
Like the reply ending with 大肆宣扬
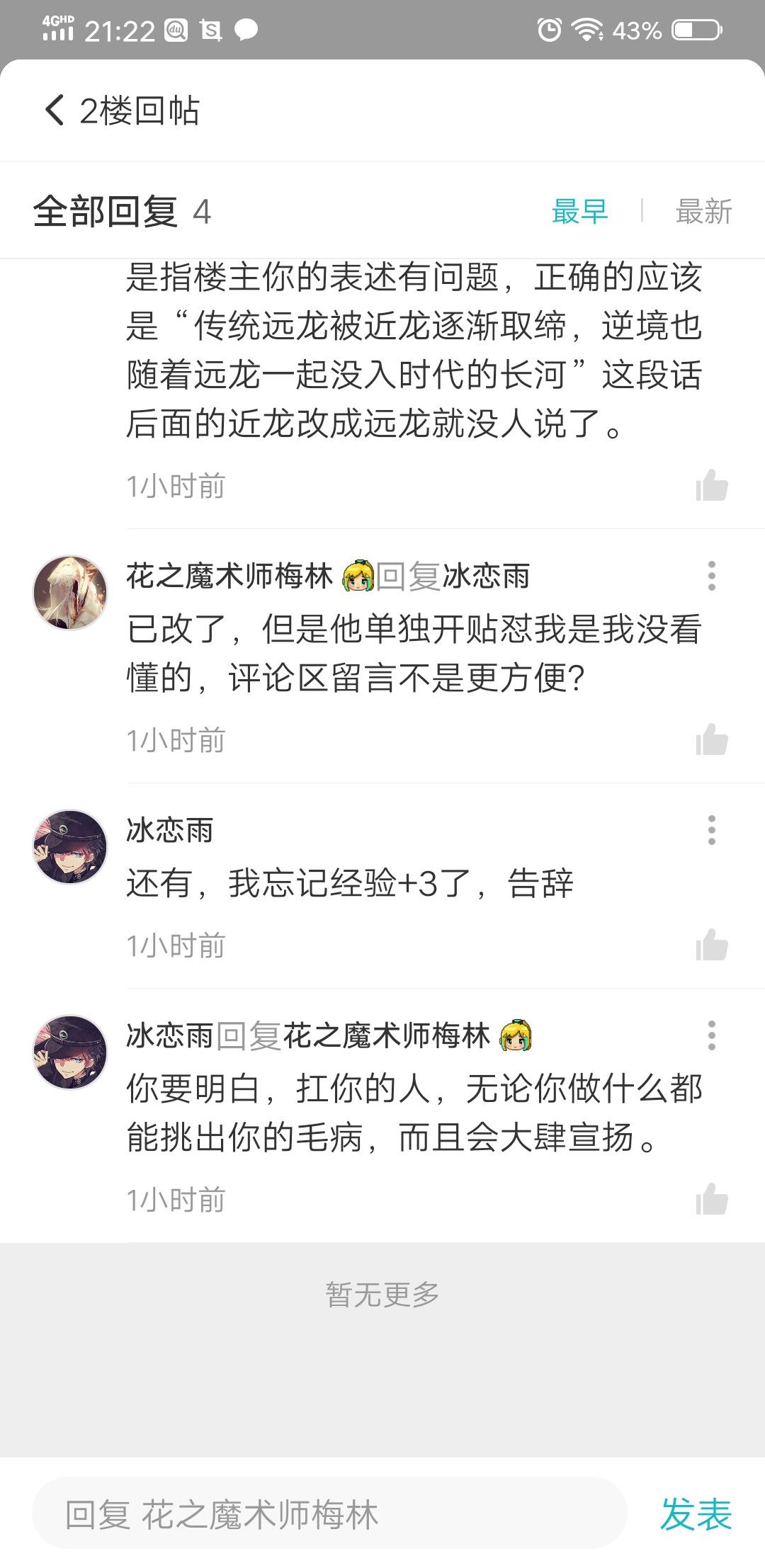712,1200
